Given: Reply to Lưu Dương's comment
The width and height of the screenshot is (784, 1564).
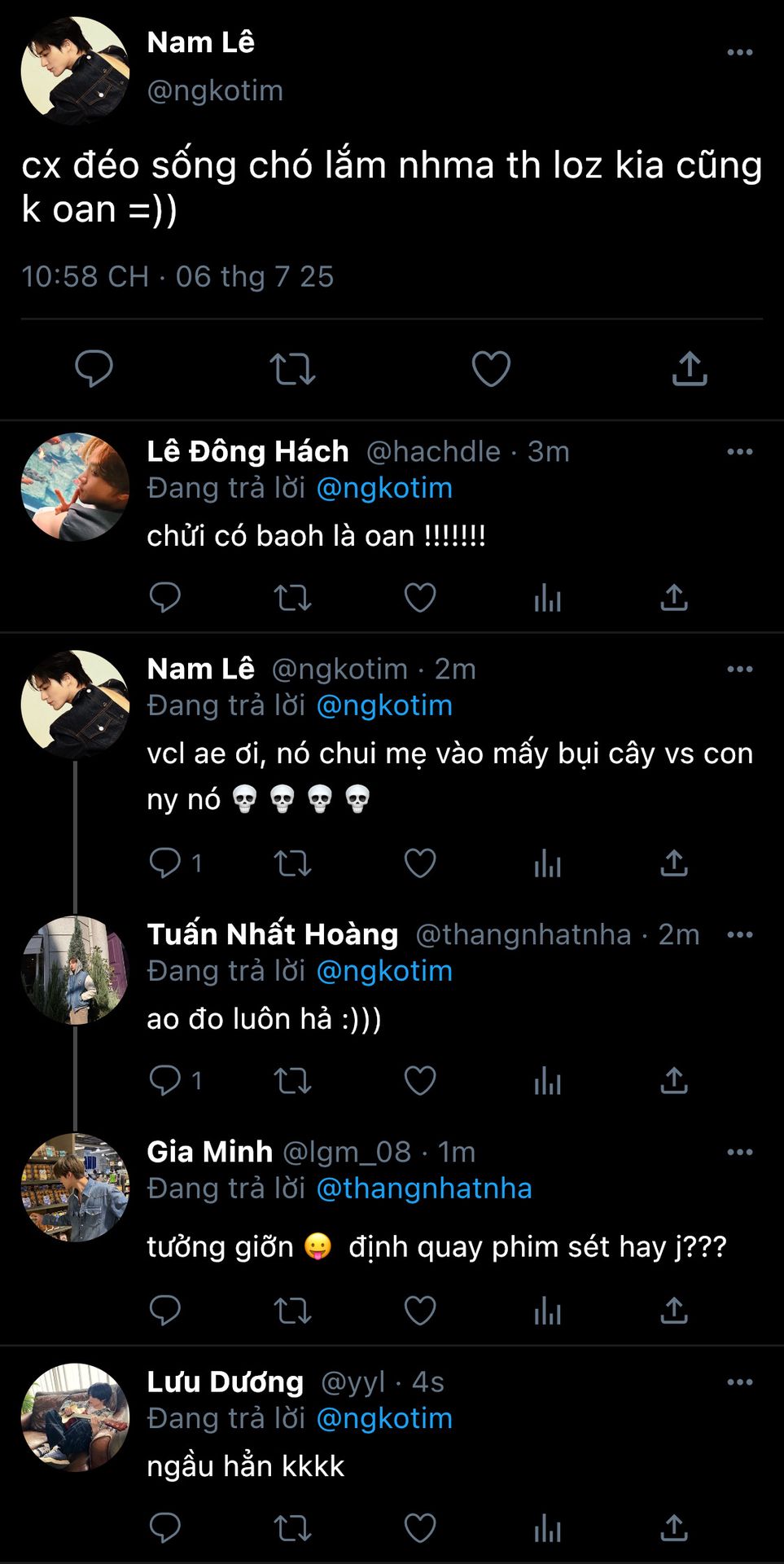Looking at the screenshot, I should (165, 1528).
